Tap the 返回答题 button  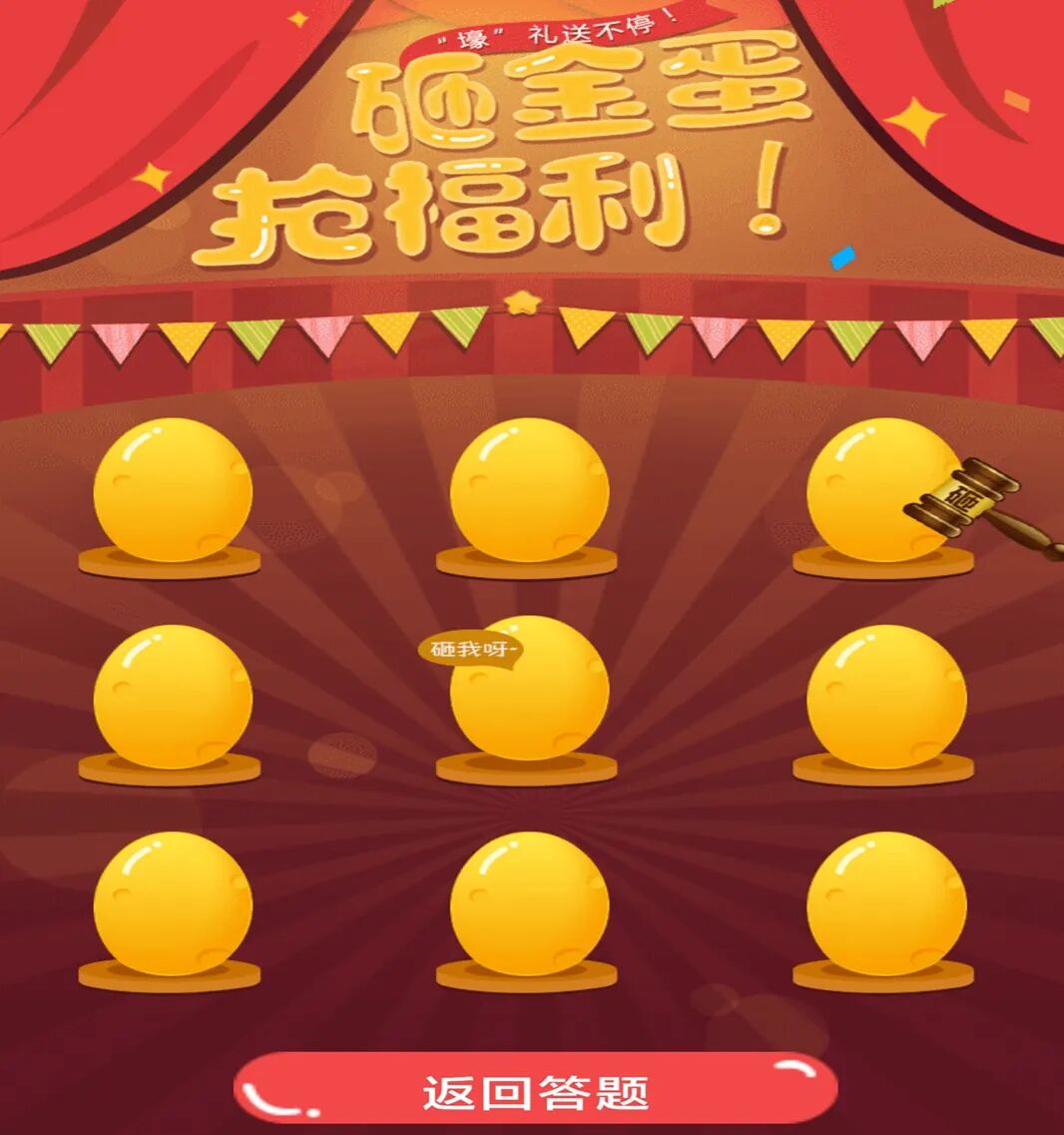coord(535,1091)
